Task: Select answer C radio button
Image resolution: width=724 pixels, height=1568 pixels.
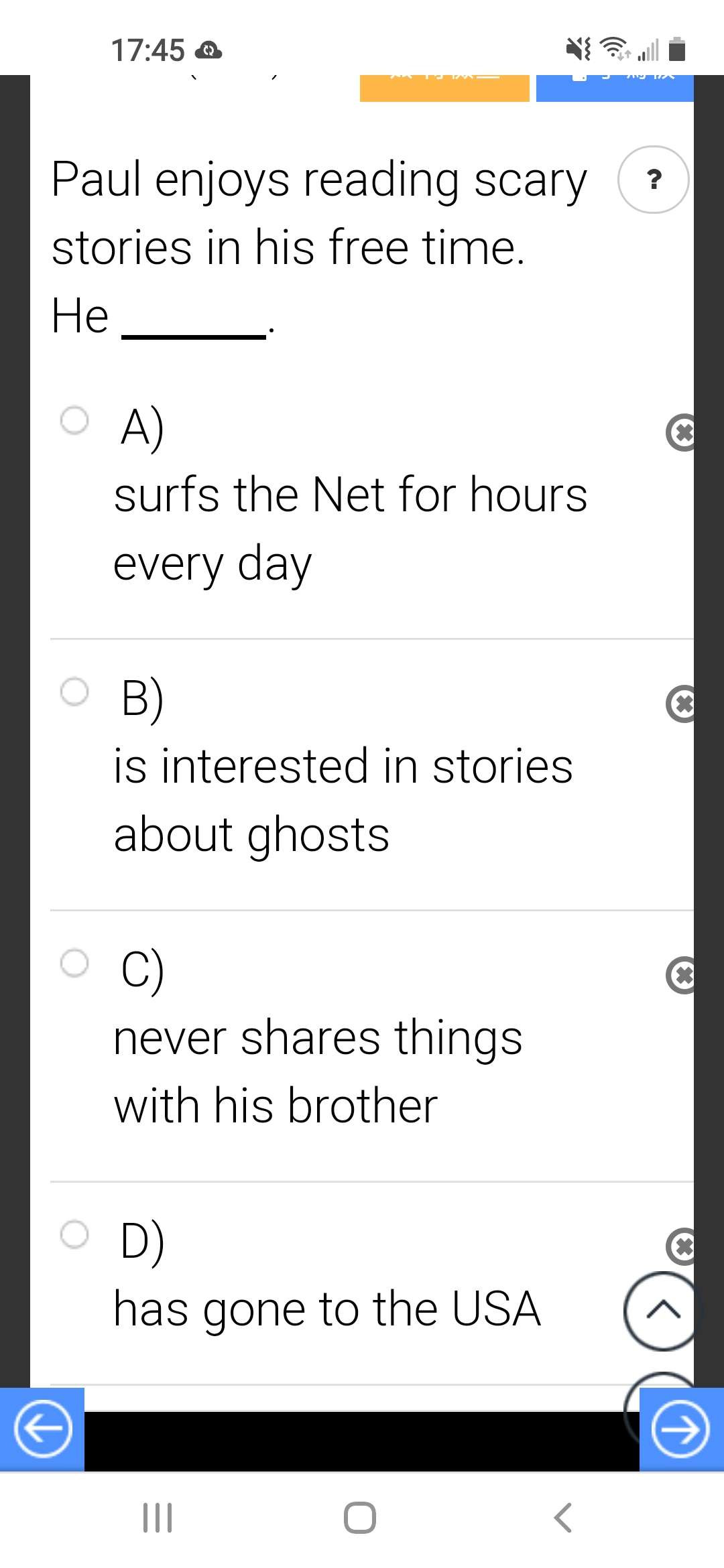Action: (74, 963)
